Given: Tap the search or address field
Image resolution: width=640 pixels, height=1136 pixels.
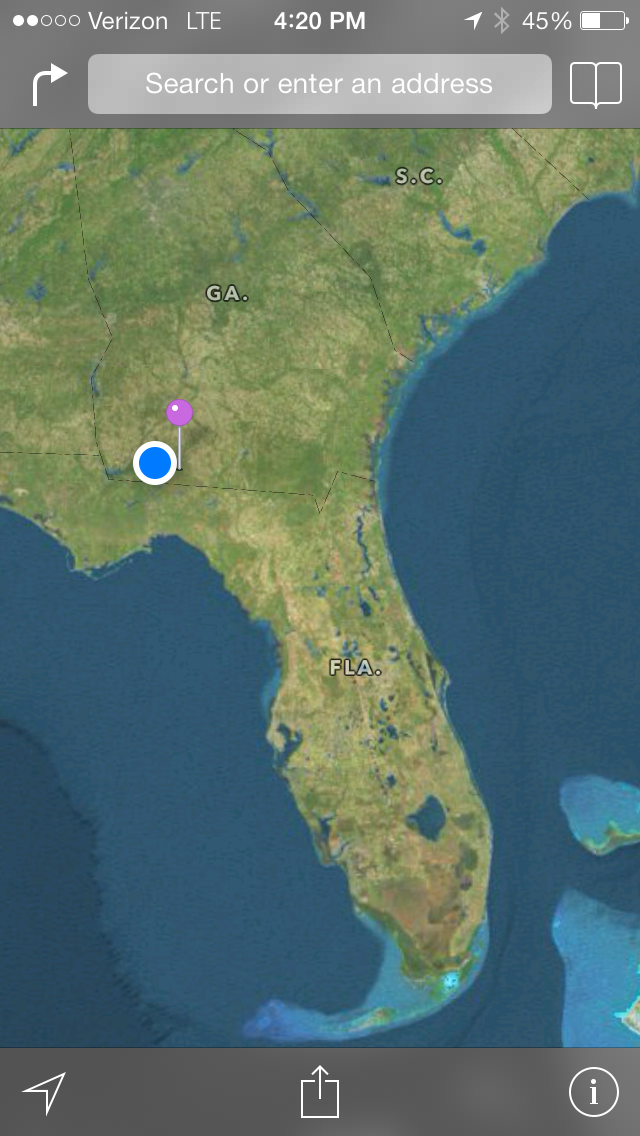Looking at the screenshot, I should click(320, 84).
